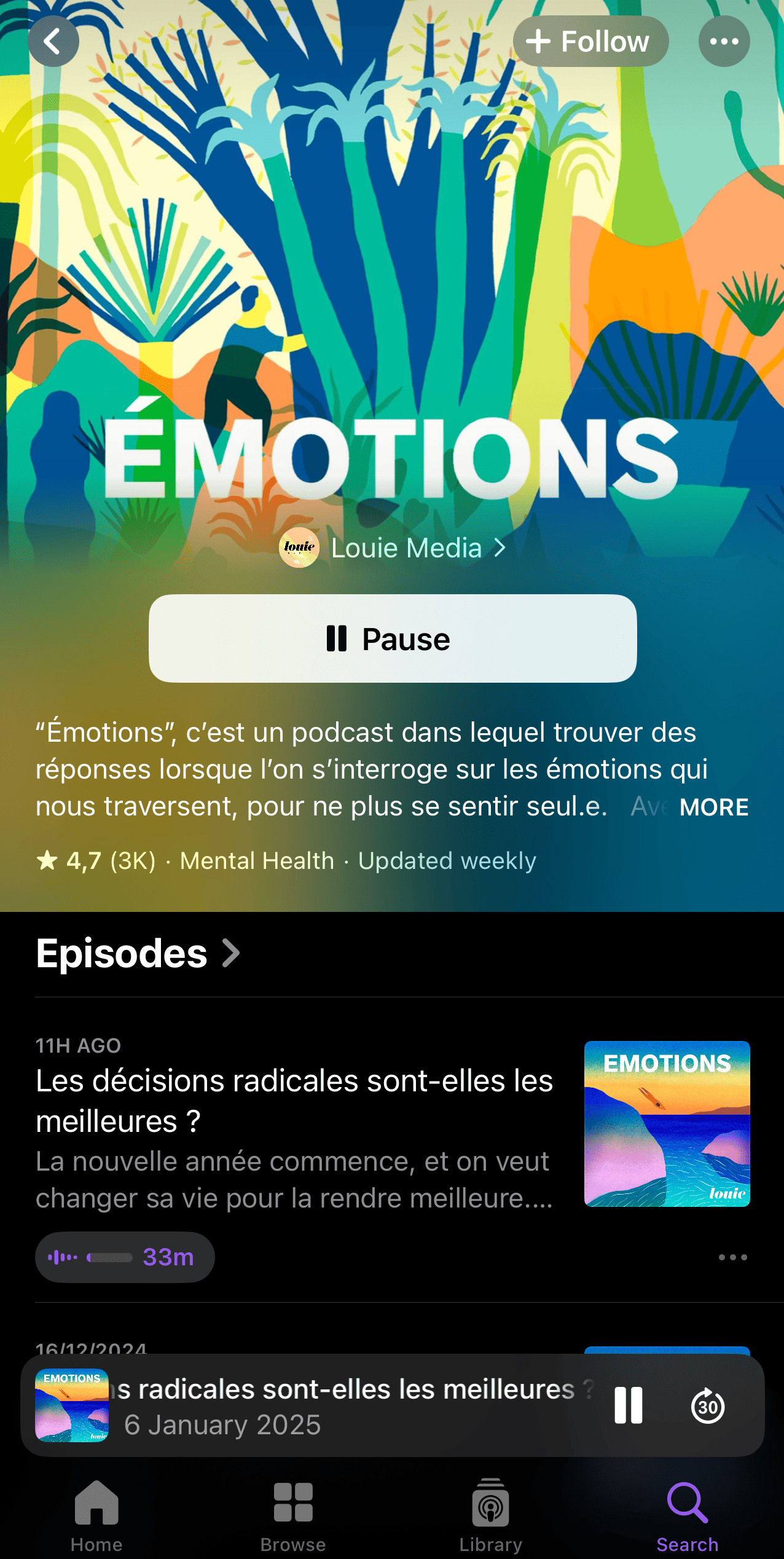Viewport: 784px width, 1559px height.
Task: Follow the Émotions podcast
Action: [590, 41]
